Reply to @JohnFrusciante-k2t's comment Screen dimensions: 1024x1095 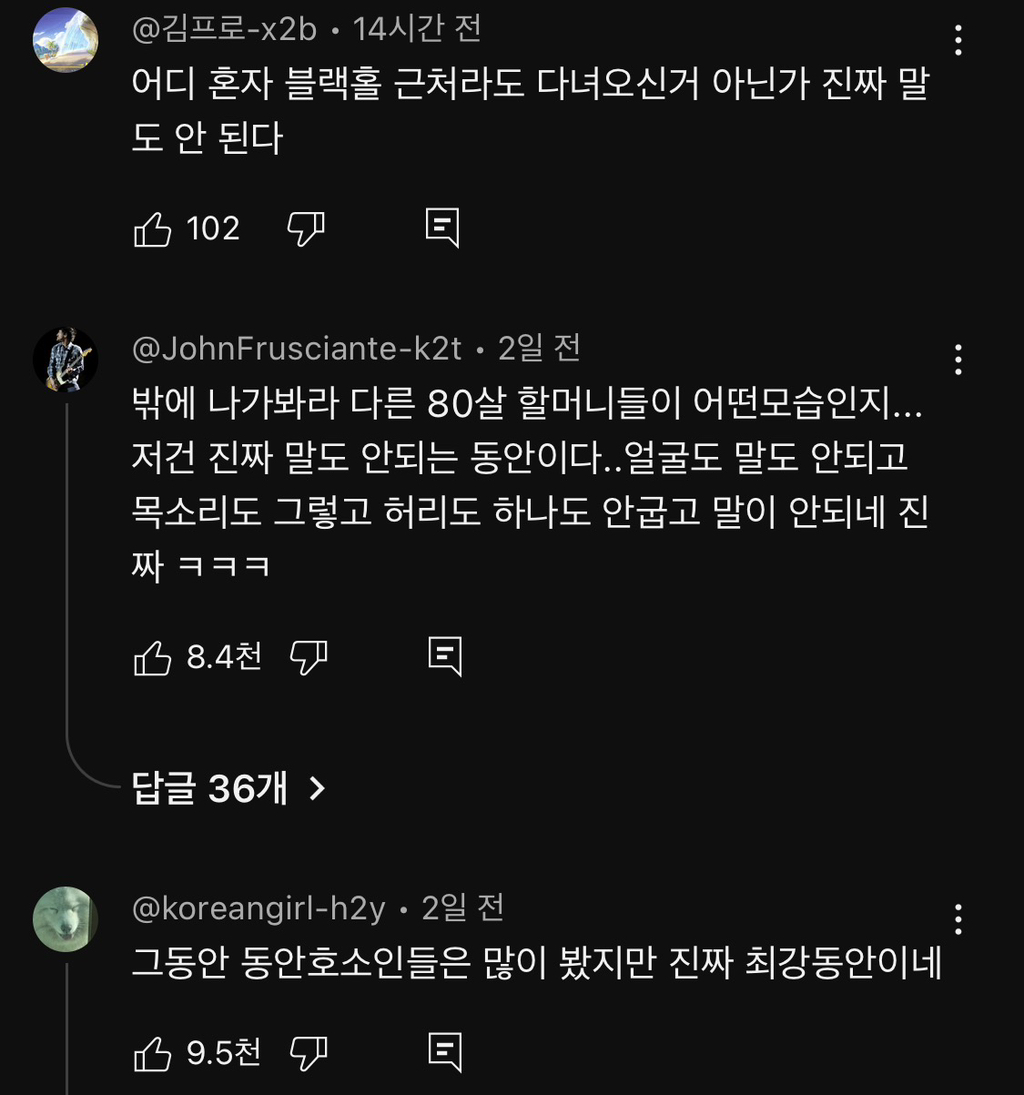pyautogui.click(x=444, y=657)
